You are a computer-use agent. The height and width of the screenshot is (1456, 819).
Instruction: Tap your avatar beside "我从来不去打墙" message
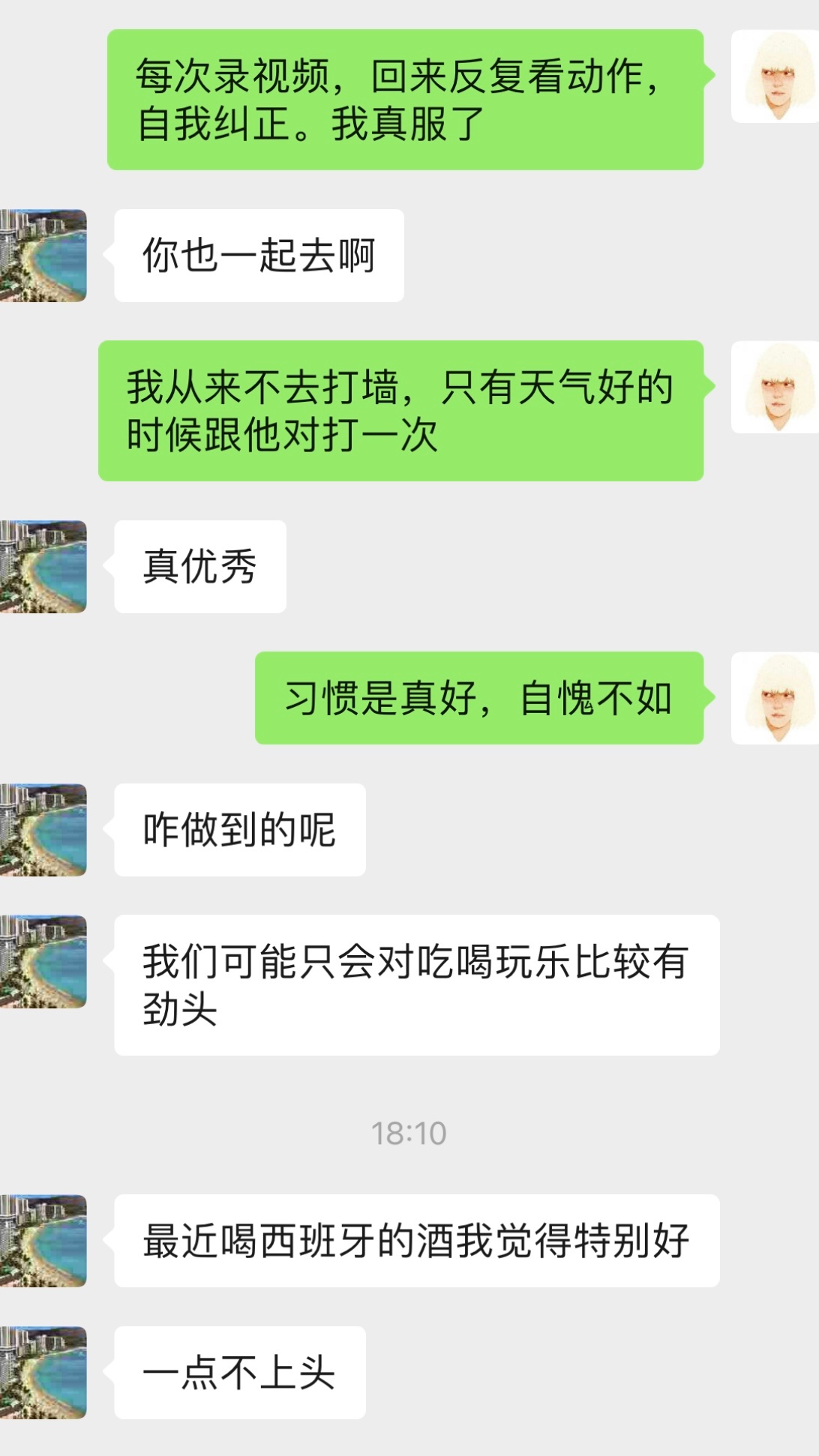pos(775,387)
